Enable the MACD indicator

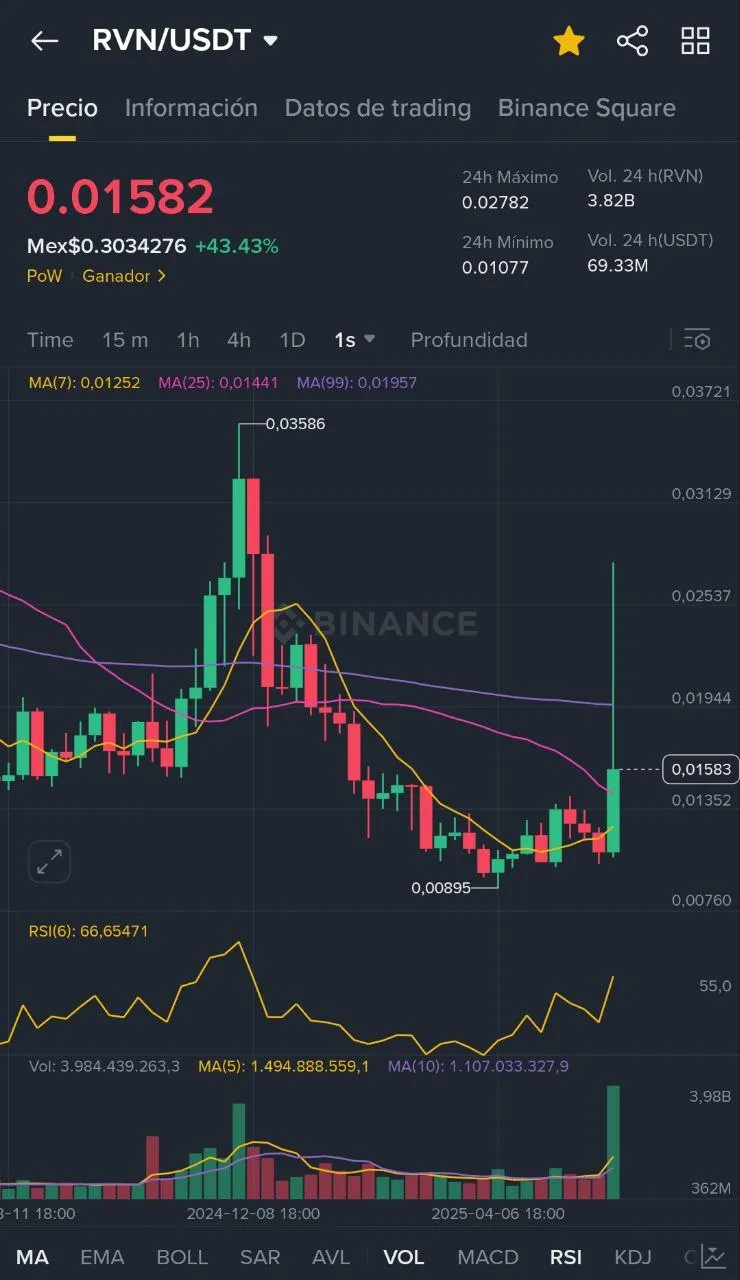[488, 1257]
